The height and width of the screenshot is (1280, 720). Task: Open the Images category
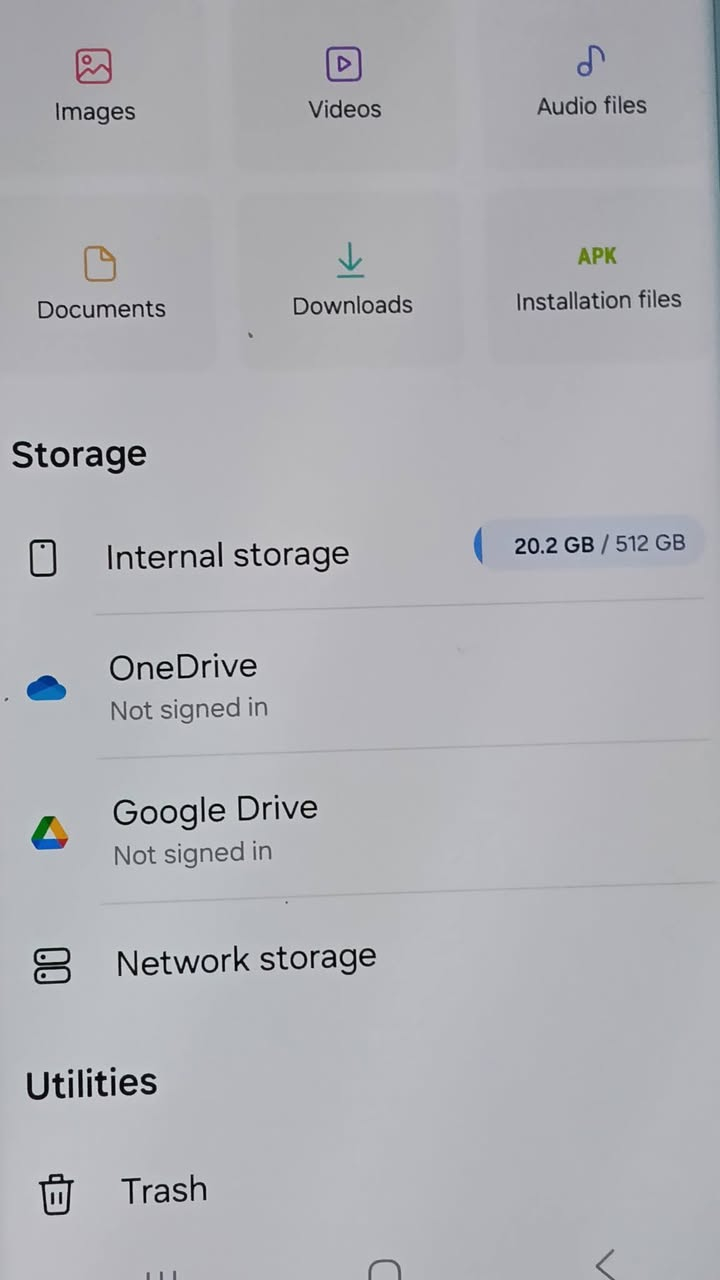(95, 87)
